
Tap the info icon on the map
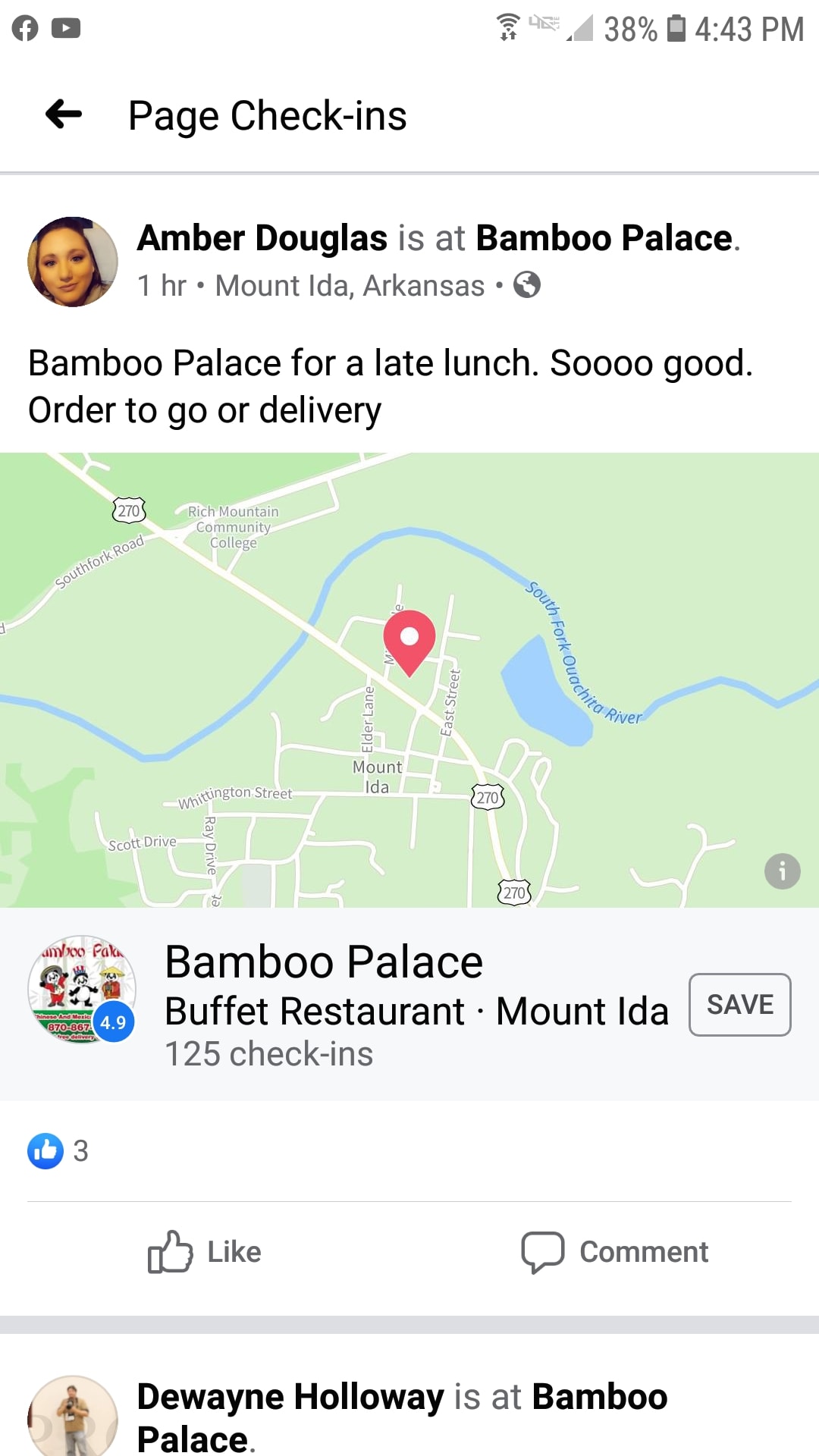pos(781,871)
